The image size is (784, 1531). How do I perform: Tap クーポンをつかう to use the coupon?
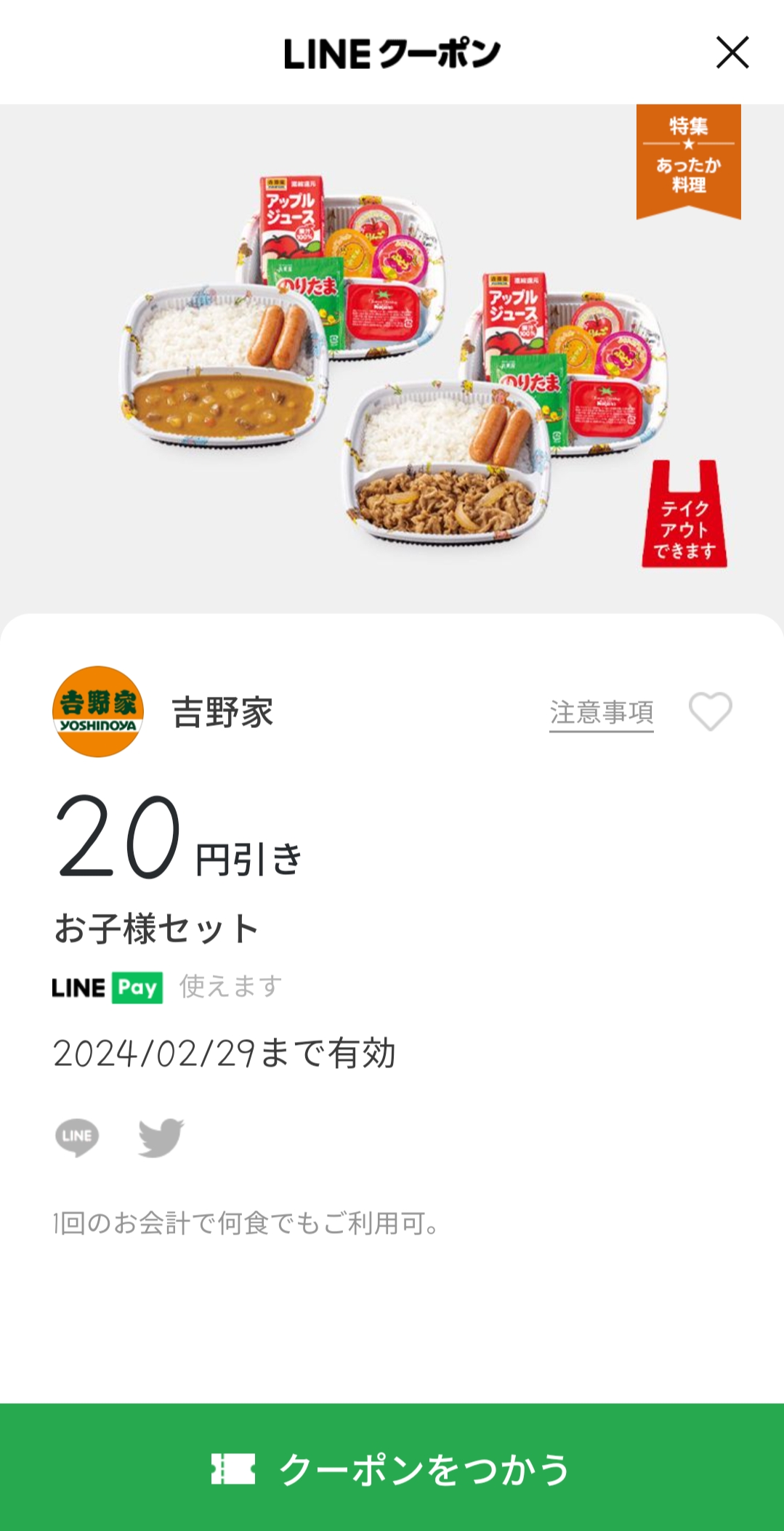point(392,1468)
